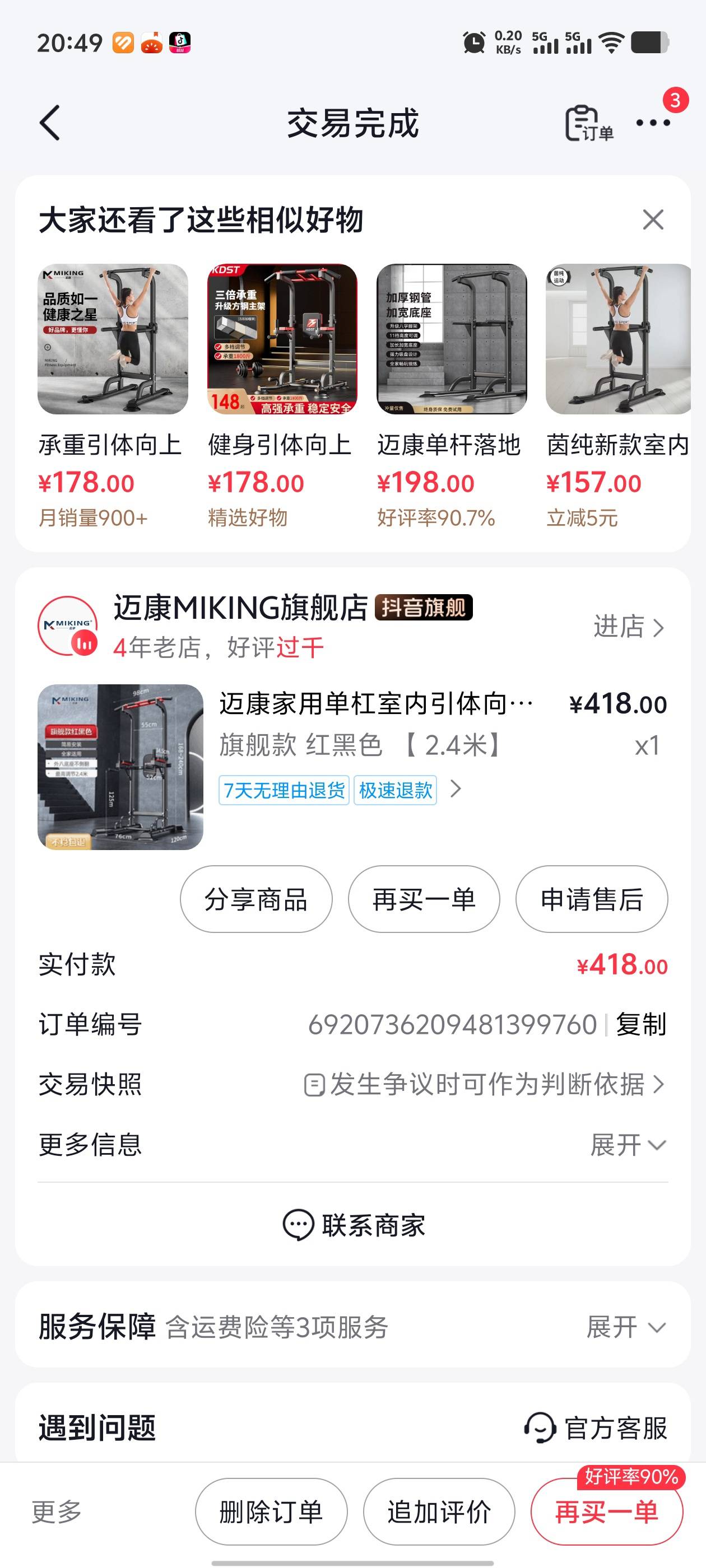Open 官方客服 official customer service
This screenshot has height=1568, width=706.
pos(596,1428)
